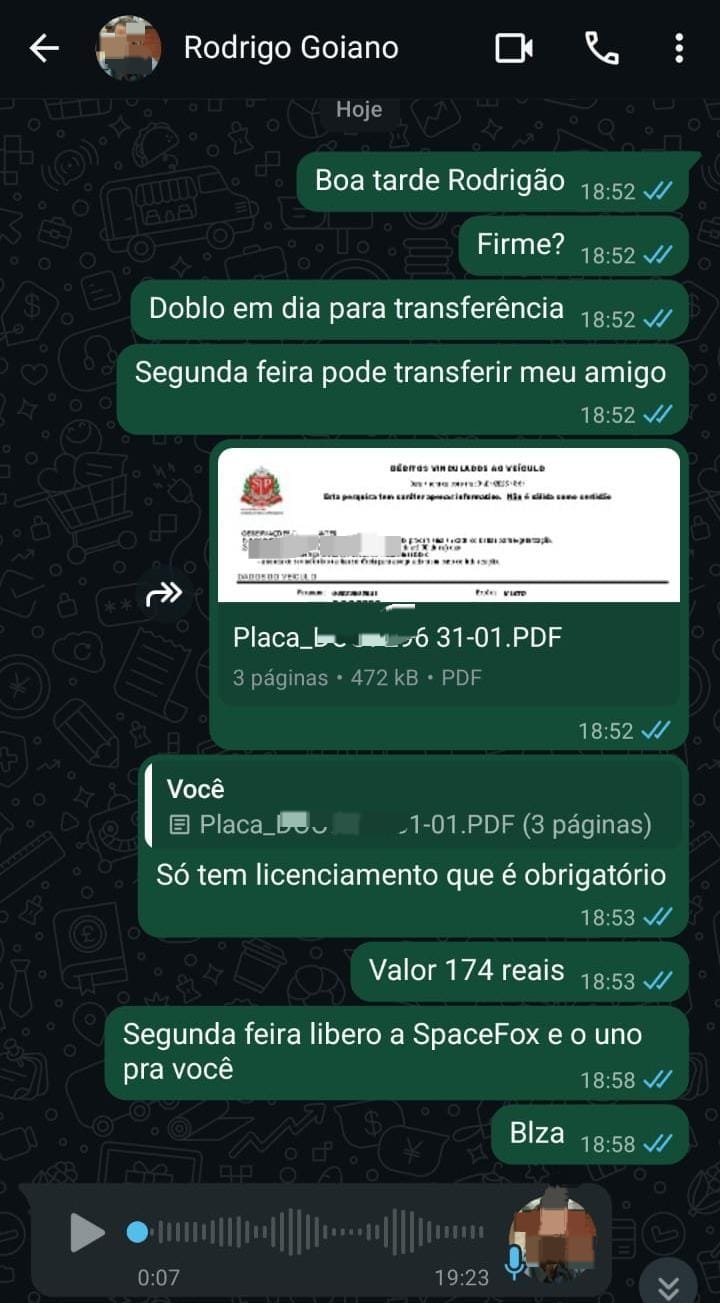The image size is (720, 1303).
Task: Open Rodrigo Goiano's profile picture
Action: tap(128, 47)
